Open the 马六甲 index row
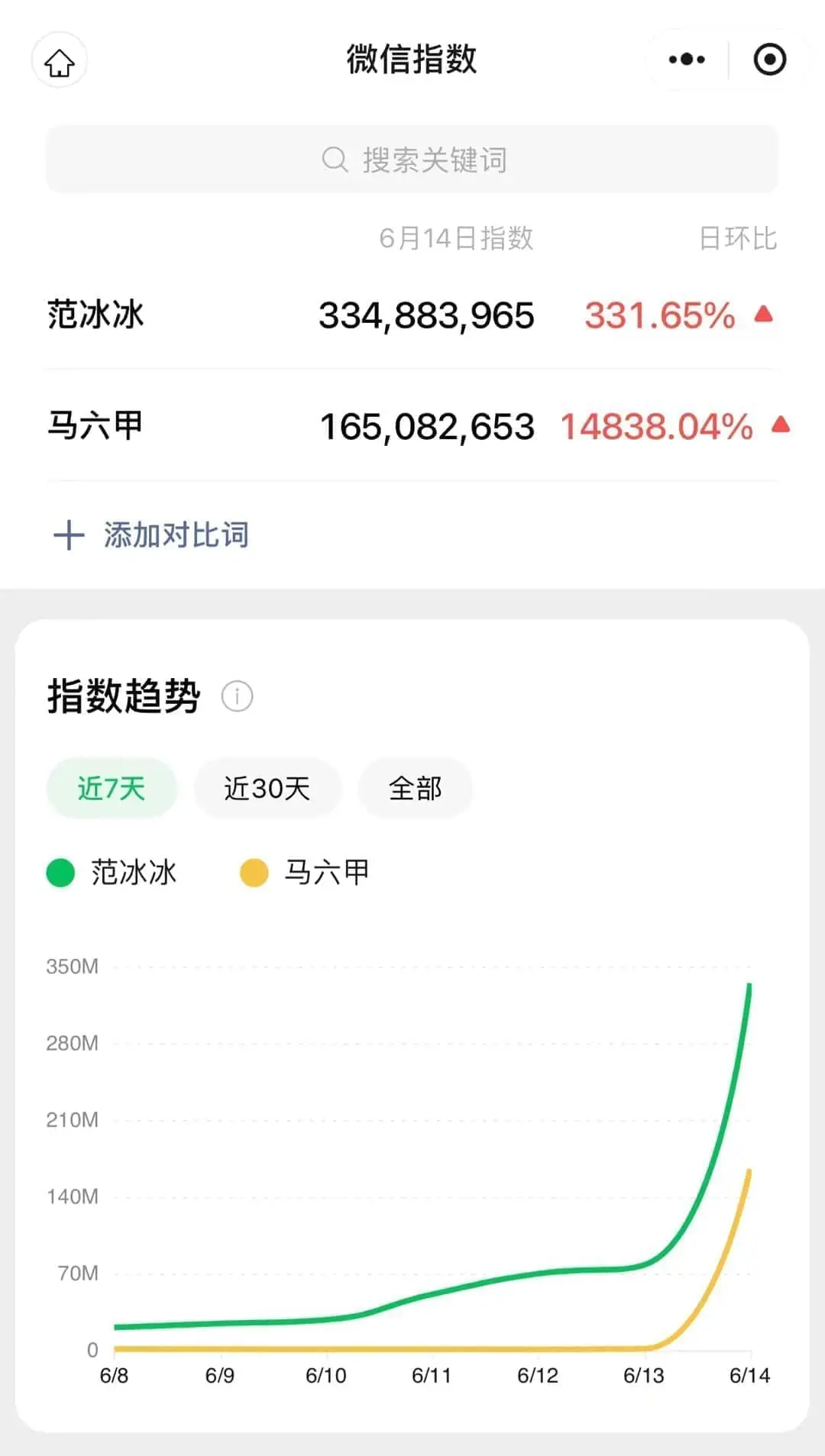Image resolution: width=825 pixels, height=1456 pixels. click(412, 426)
